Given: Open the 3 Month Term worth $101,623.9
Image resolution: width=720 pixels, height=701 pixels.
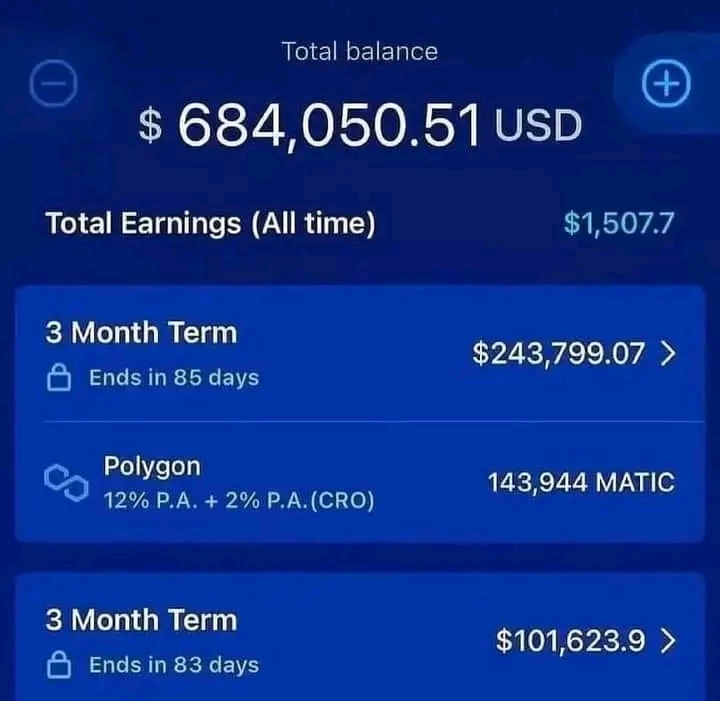Looking at the screenshot, I should coord(360,641).
